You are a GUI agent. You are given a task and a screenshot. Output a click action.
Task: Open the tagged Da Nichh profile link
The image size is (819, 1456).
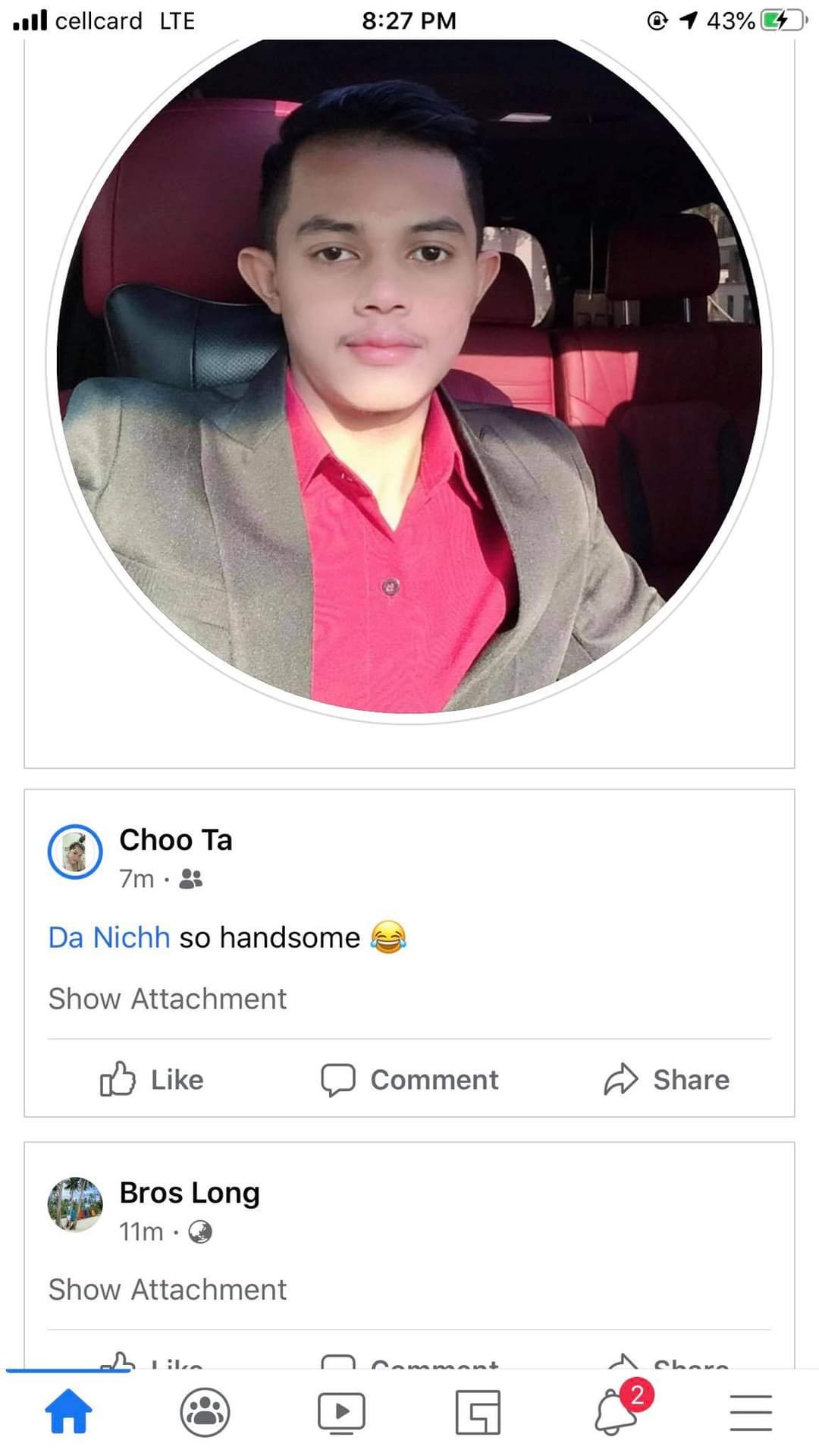pyautogui.click(x=109, y=938)
